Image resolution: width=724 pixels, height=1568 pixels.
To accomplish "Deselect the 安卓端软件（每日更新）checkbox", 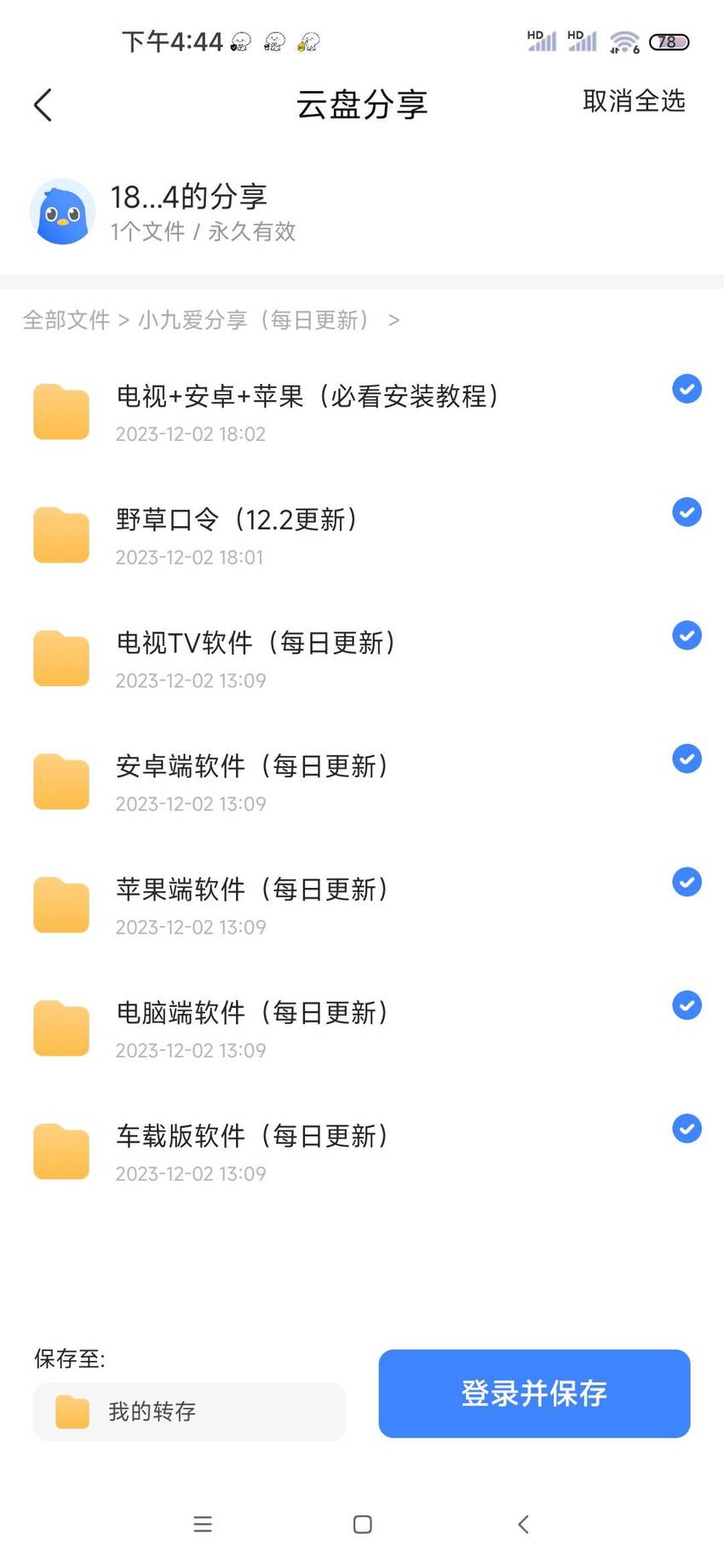I will point(687,758).
